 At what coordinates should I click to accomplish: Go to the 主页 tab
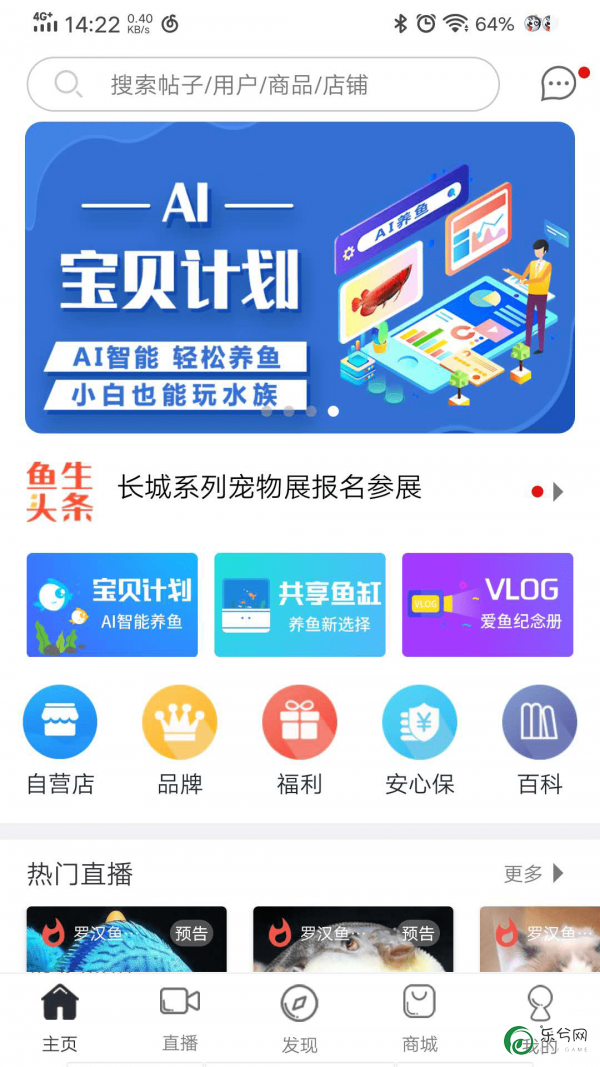(x=60, y=1018)
